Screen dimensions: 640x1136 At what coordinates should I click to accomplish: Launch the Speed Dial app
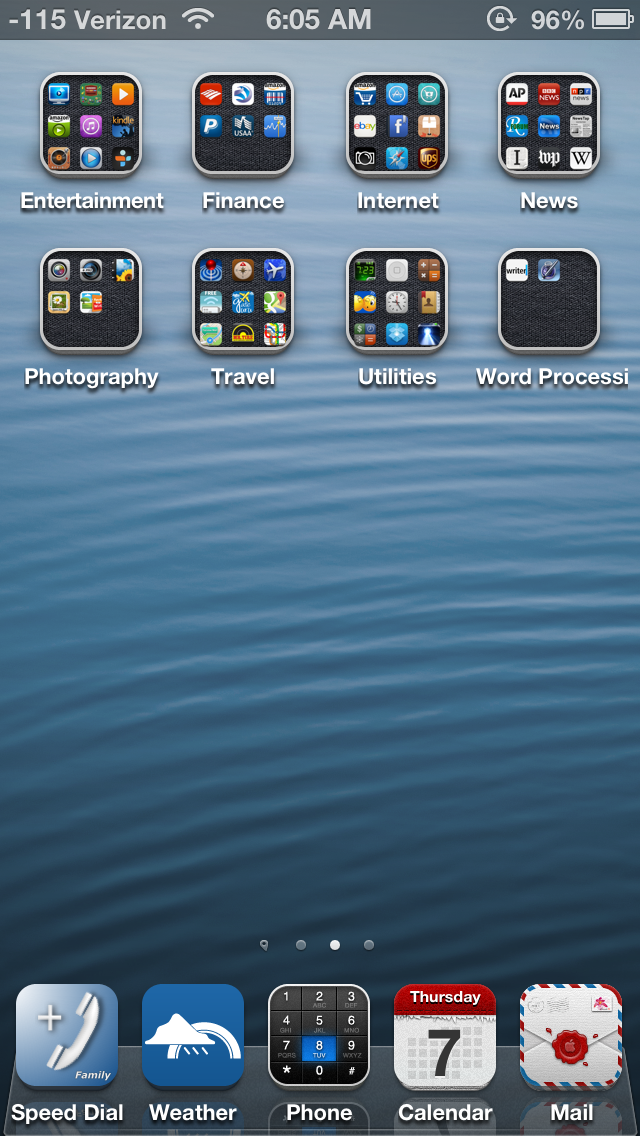tap(67, 1036)
